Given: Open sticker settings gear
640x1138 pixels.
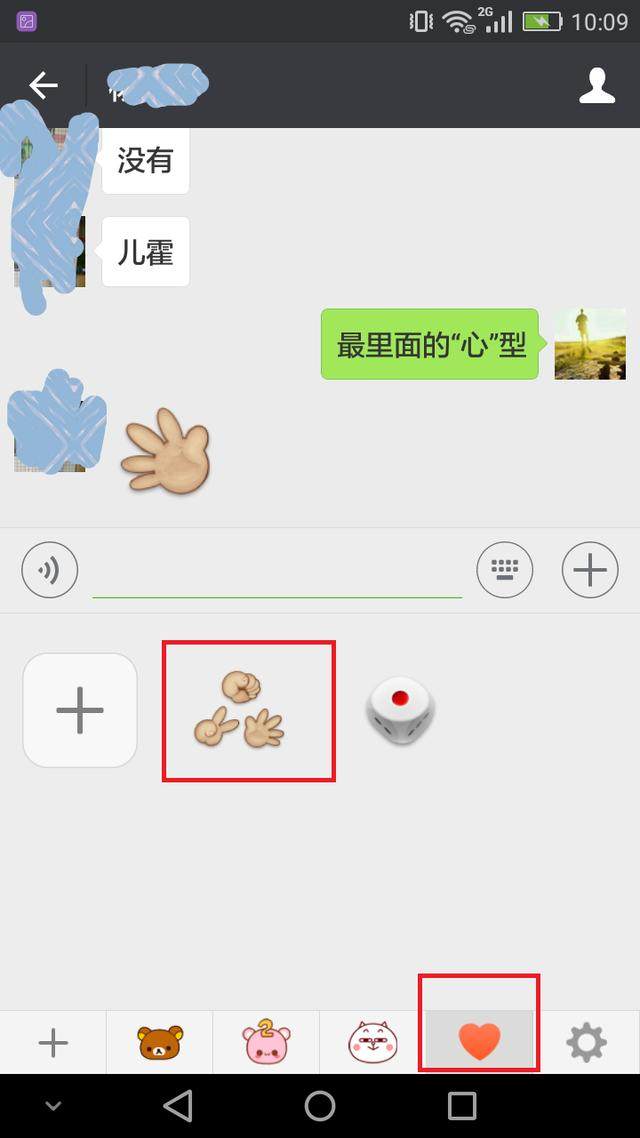Looking at the screenshot, I should point(586,1044).
